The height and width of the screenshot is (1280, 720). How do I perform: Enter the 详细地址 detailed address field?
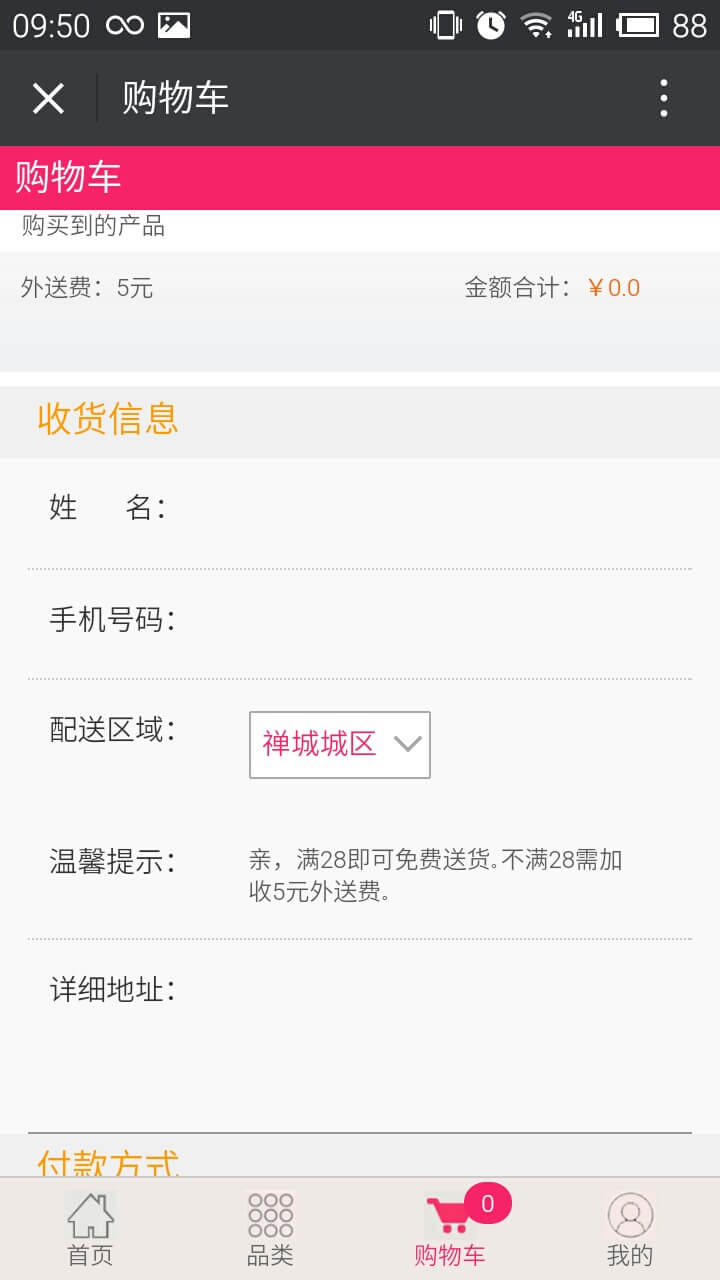point(430,1010)
